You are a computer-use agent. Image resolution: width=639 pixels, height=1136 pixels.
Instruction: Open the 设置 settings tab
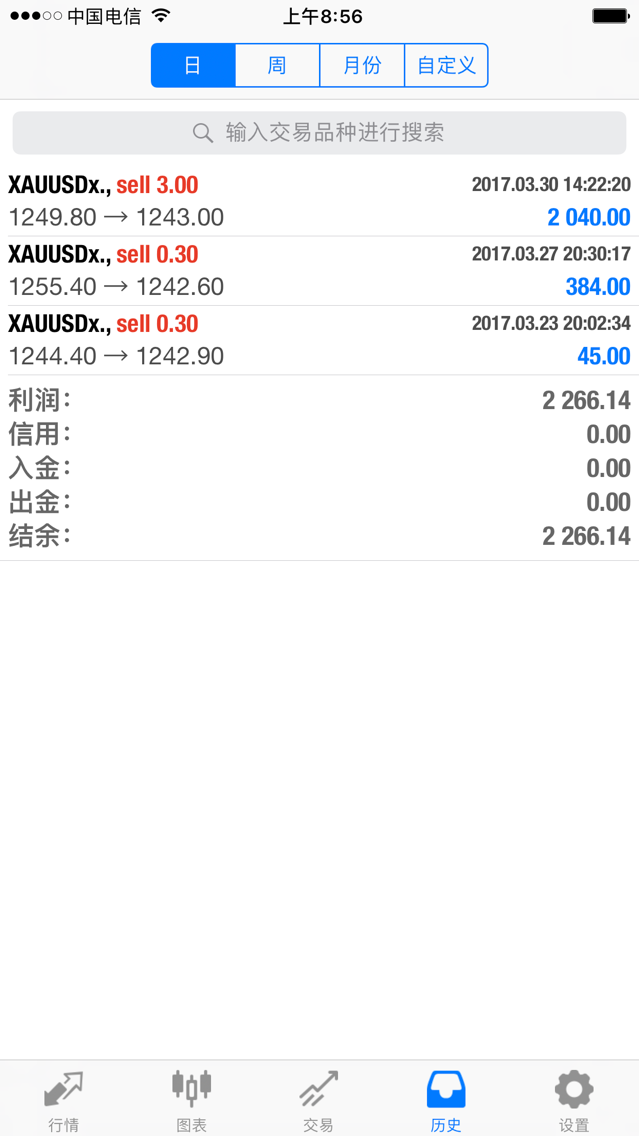pyautogui.click(x=574, y=1099)
